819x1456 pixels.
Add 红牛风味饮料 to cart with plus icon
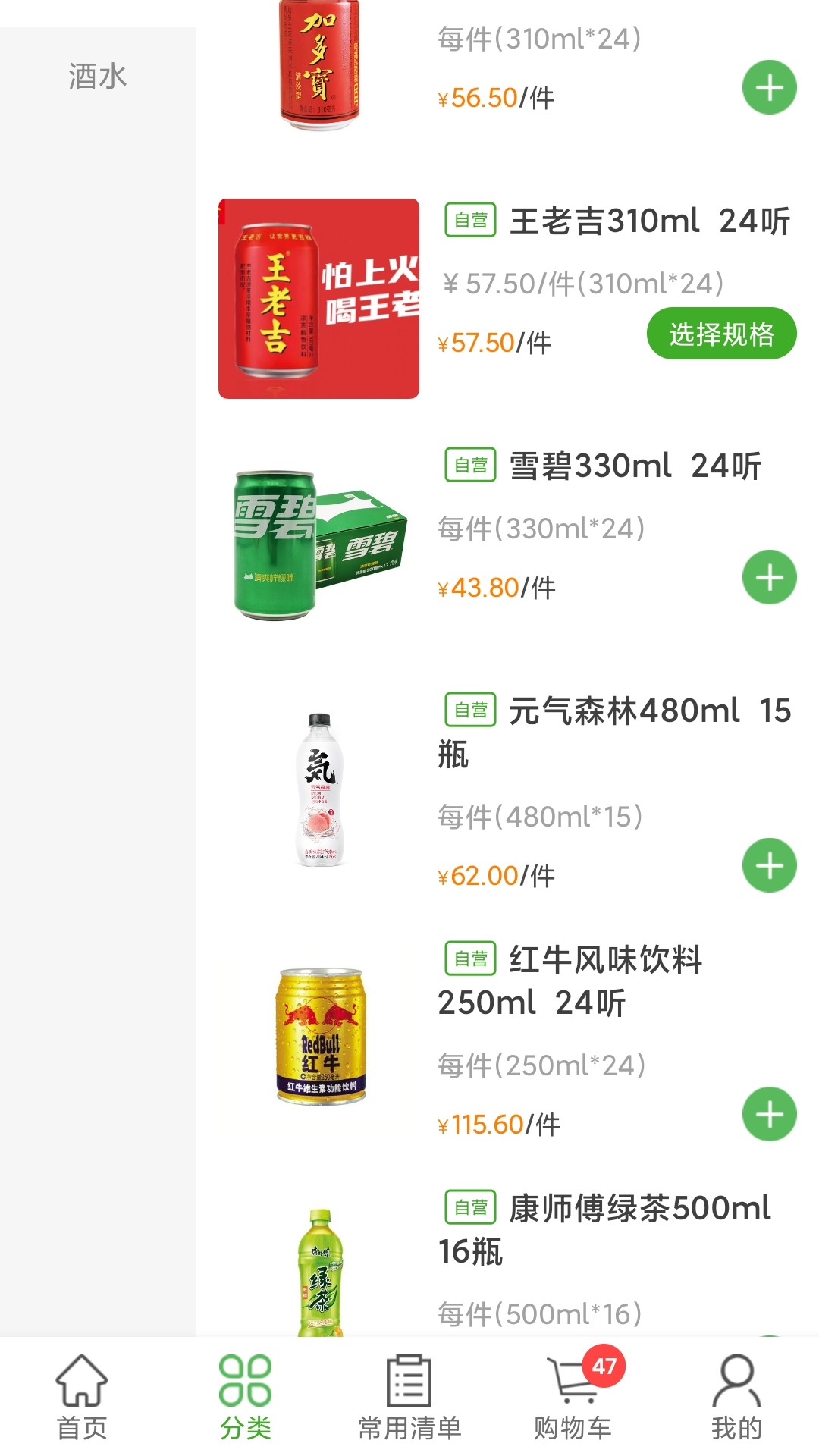click(x=769, y=1115)
